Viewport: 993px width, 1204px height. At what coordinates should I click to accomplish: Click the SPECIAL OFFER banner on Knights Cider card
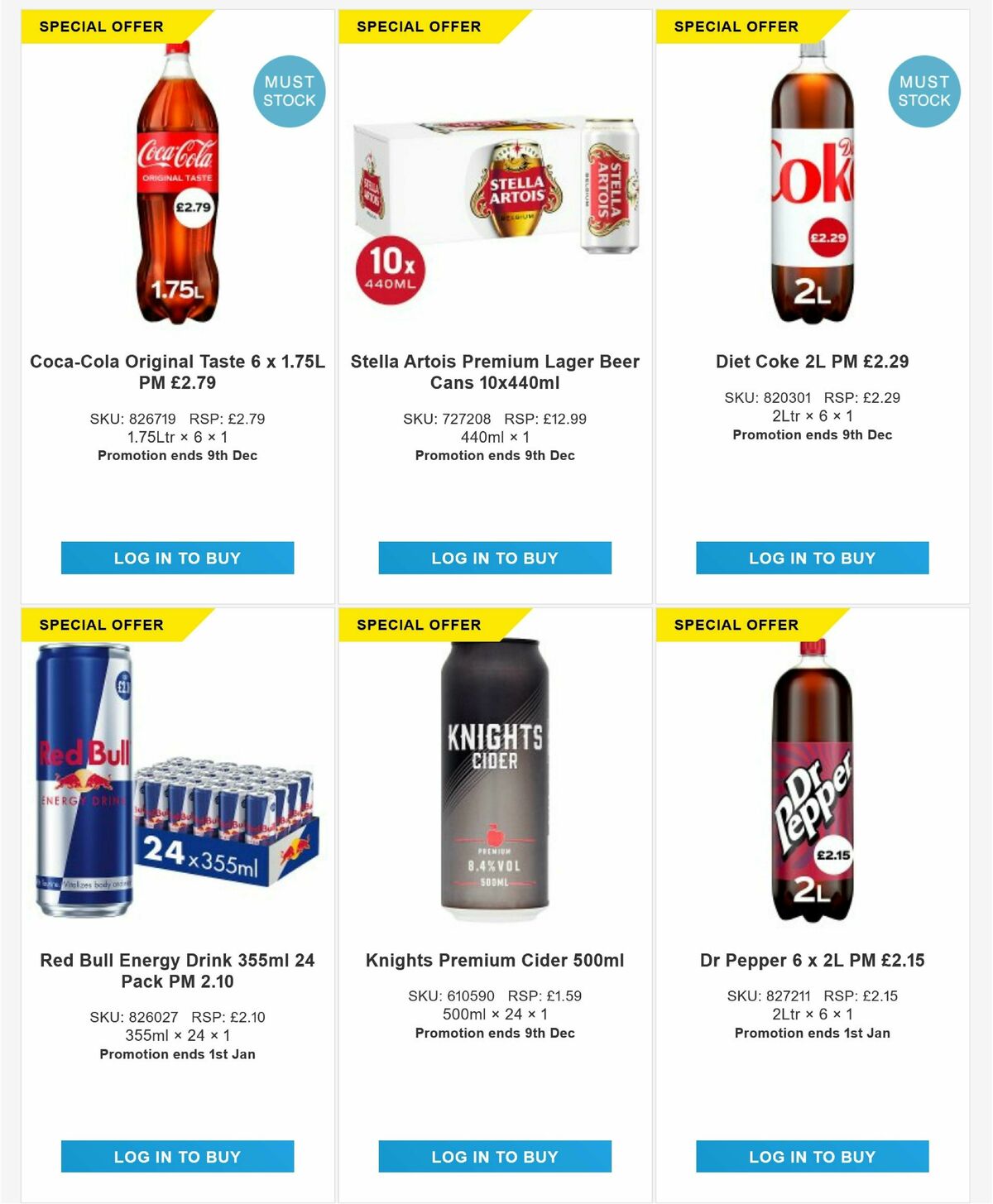418,625
